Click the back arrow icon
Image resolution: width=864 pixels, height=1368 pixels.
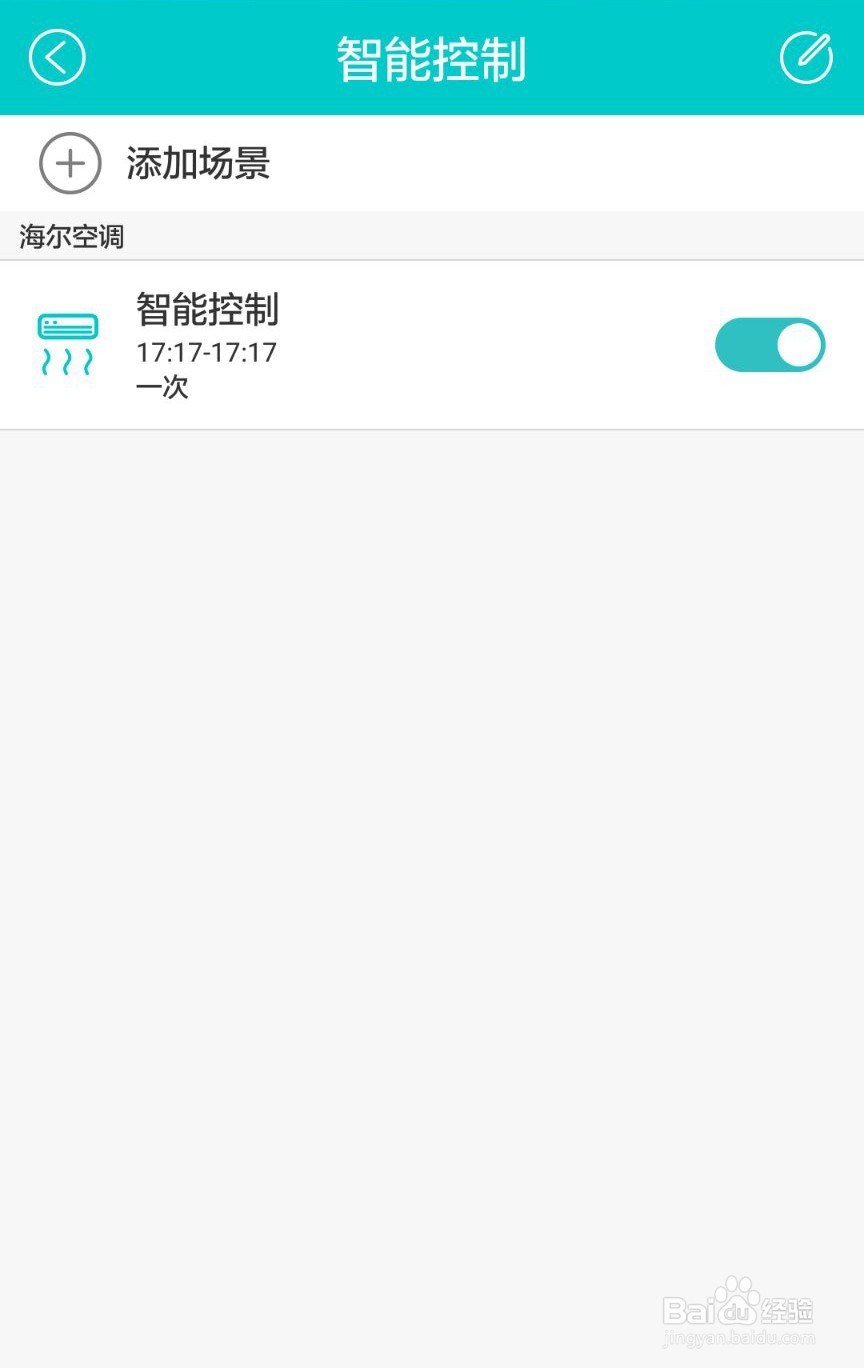point(57,57)
